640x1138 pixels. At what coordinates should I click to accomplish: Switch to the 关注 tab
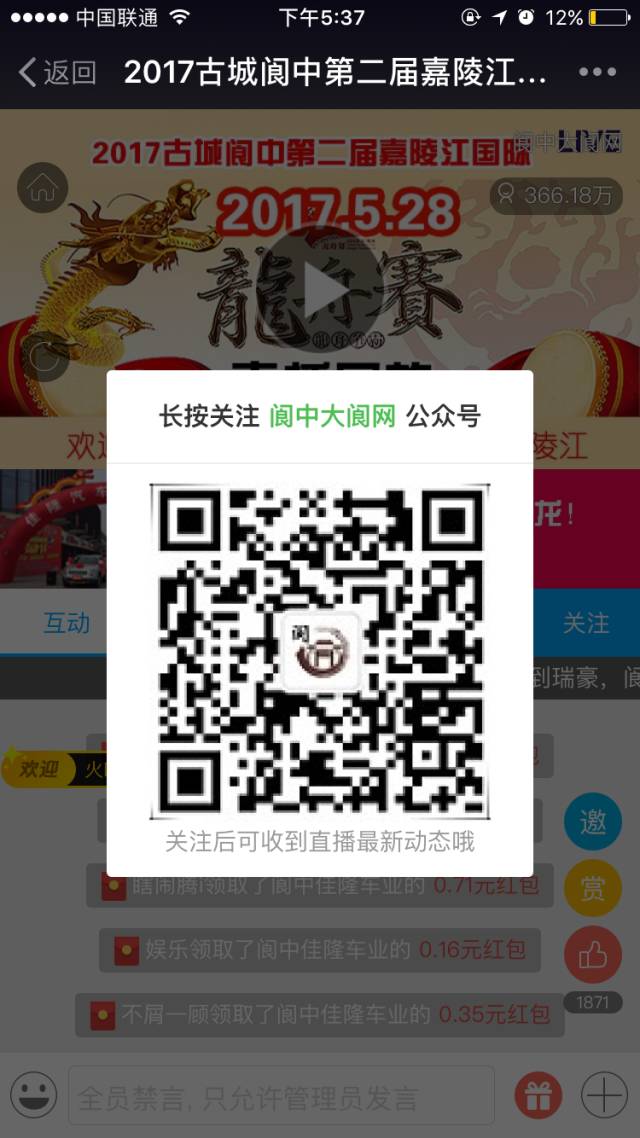pyautogui.click(x=585, y=623)
